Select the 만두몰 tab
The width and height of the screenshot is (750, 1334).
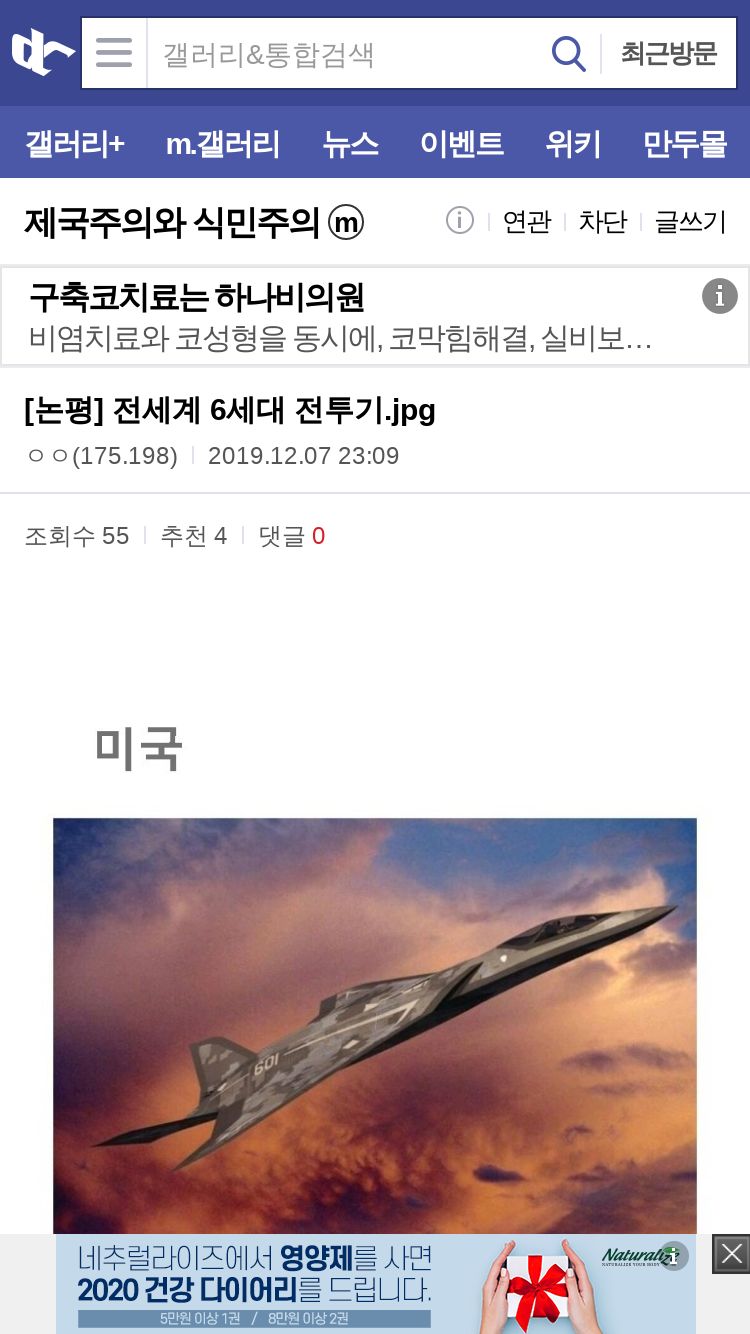click(x=685, y=143)
